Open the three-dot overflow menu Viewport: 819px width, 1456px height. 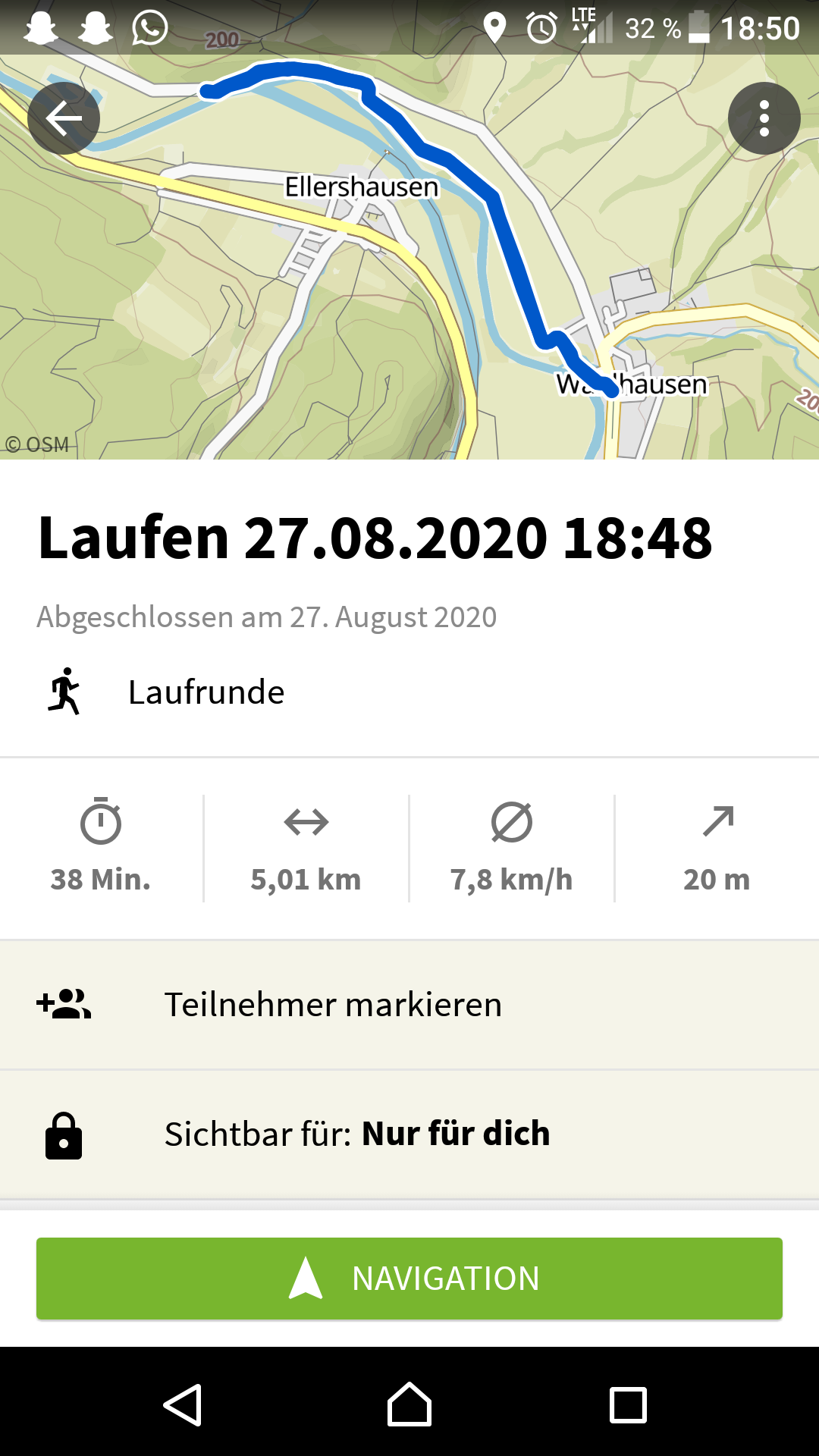coord(764,118)
